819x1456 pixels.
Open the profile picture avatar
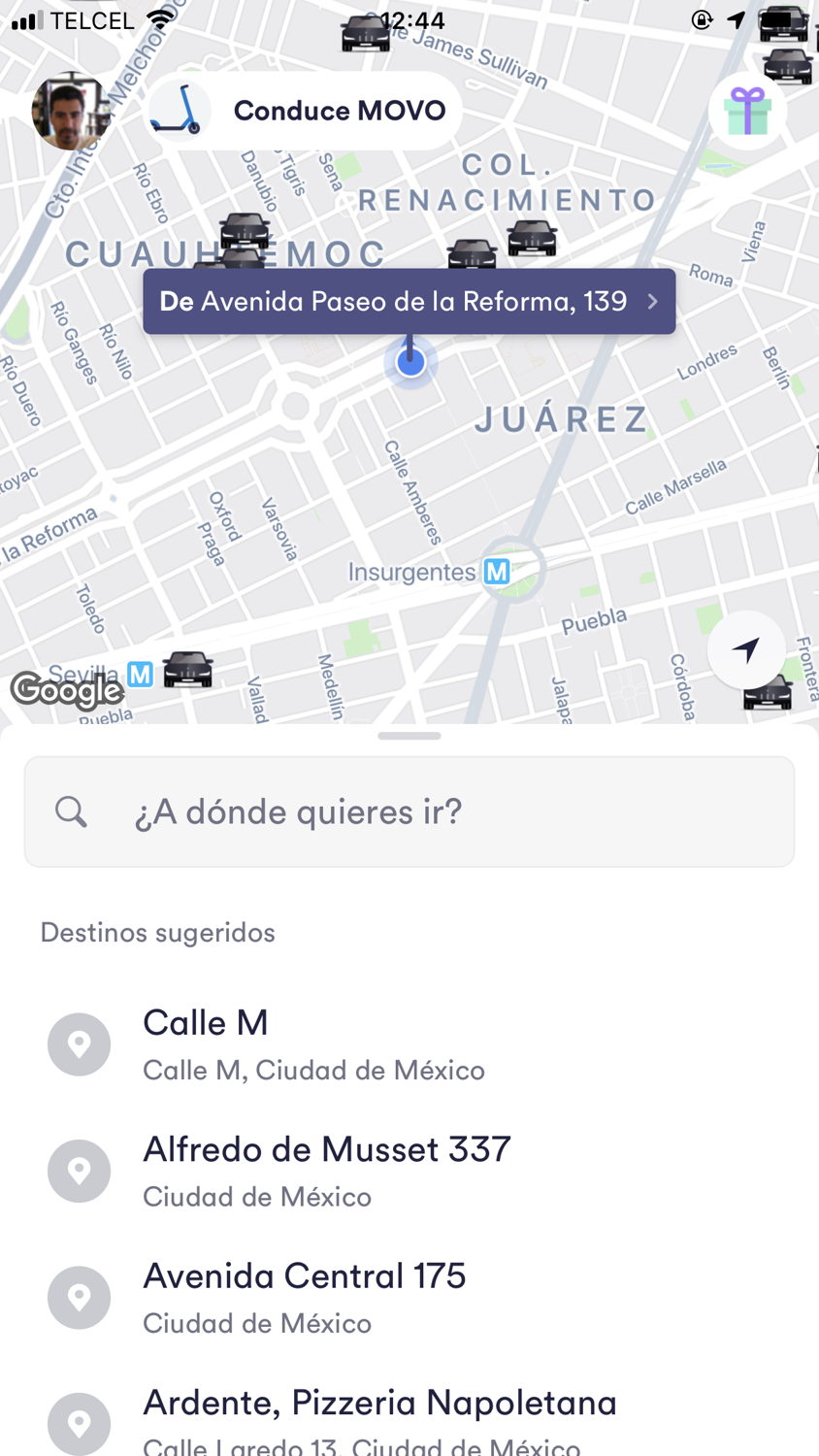69,111
